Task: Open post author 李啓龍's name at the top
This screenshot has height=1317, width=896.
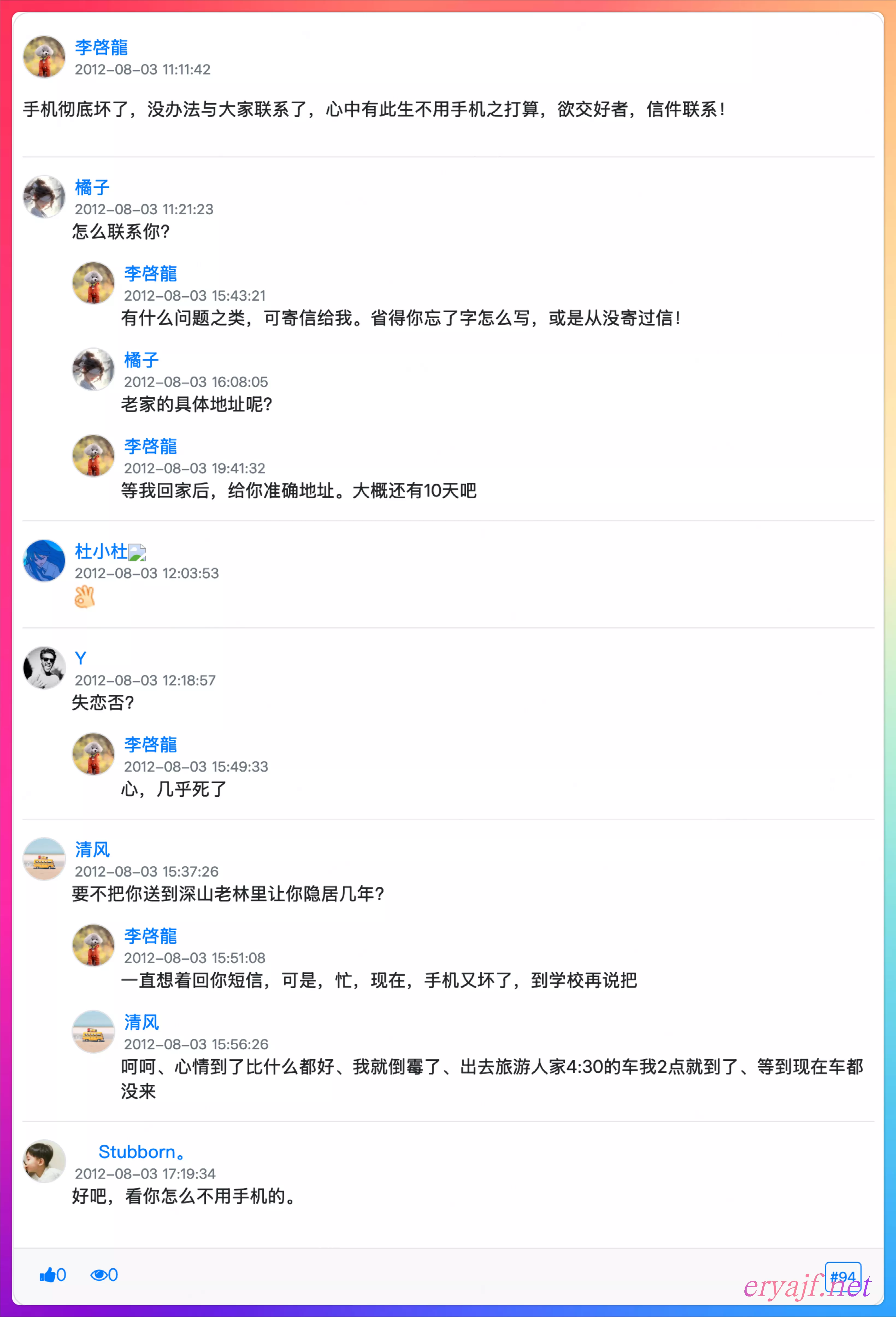Action: (x=101, y=48)
